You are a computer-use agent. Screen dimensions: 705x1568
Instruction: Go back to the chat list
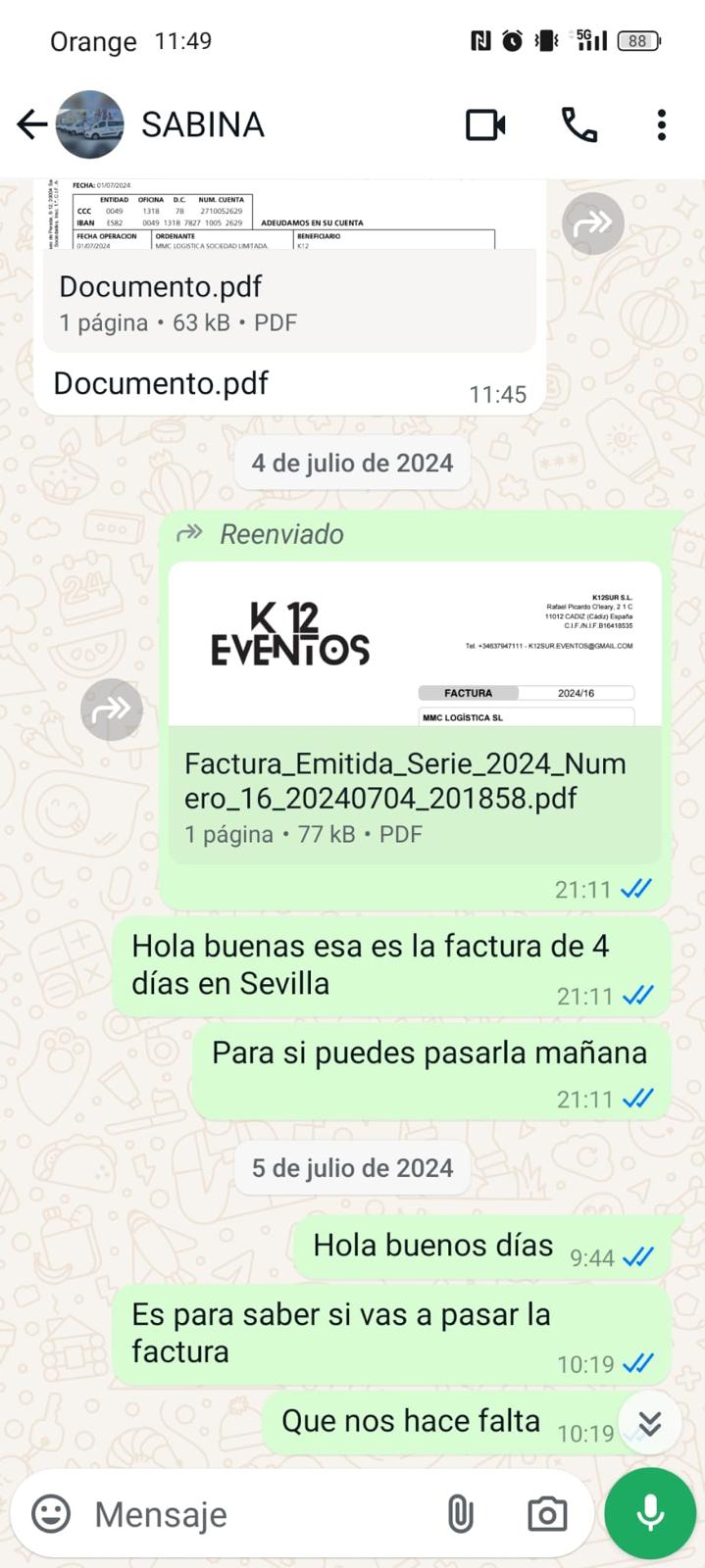31,124
